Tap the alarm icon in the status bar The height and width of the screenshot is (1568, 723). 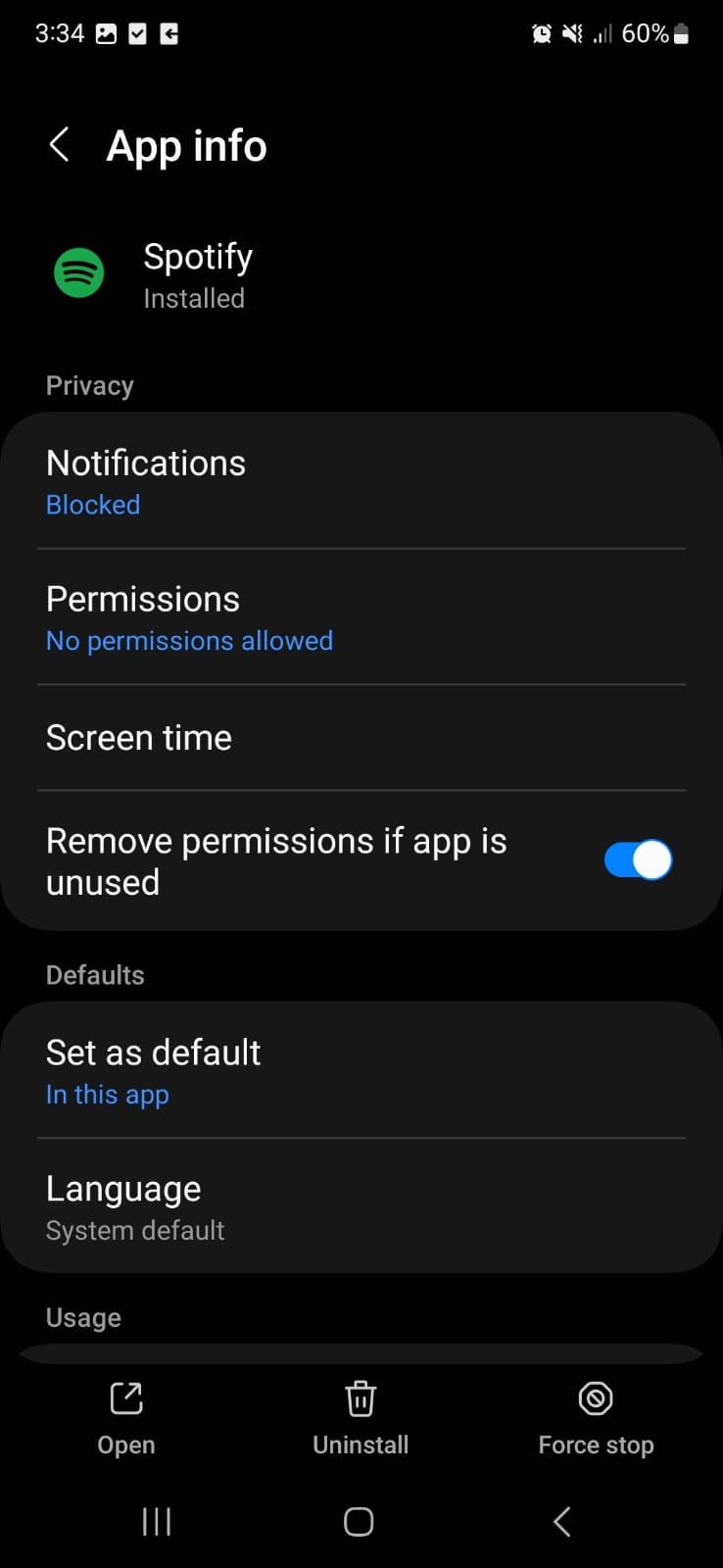point(540,32)
